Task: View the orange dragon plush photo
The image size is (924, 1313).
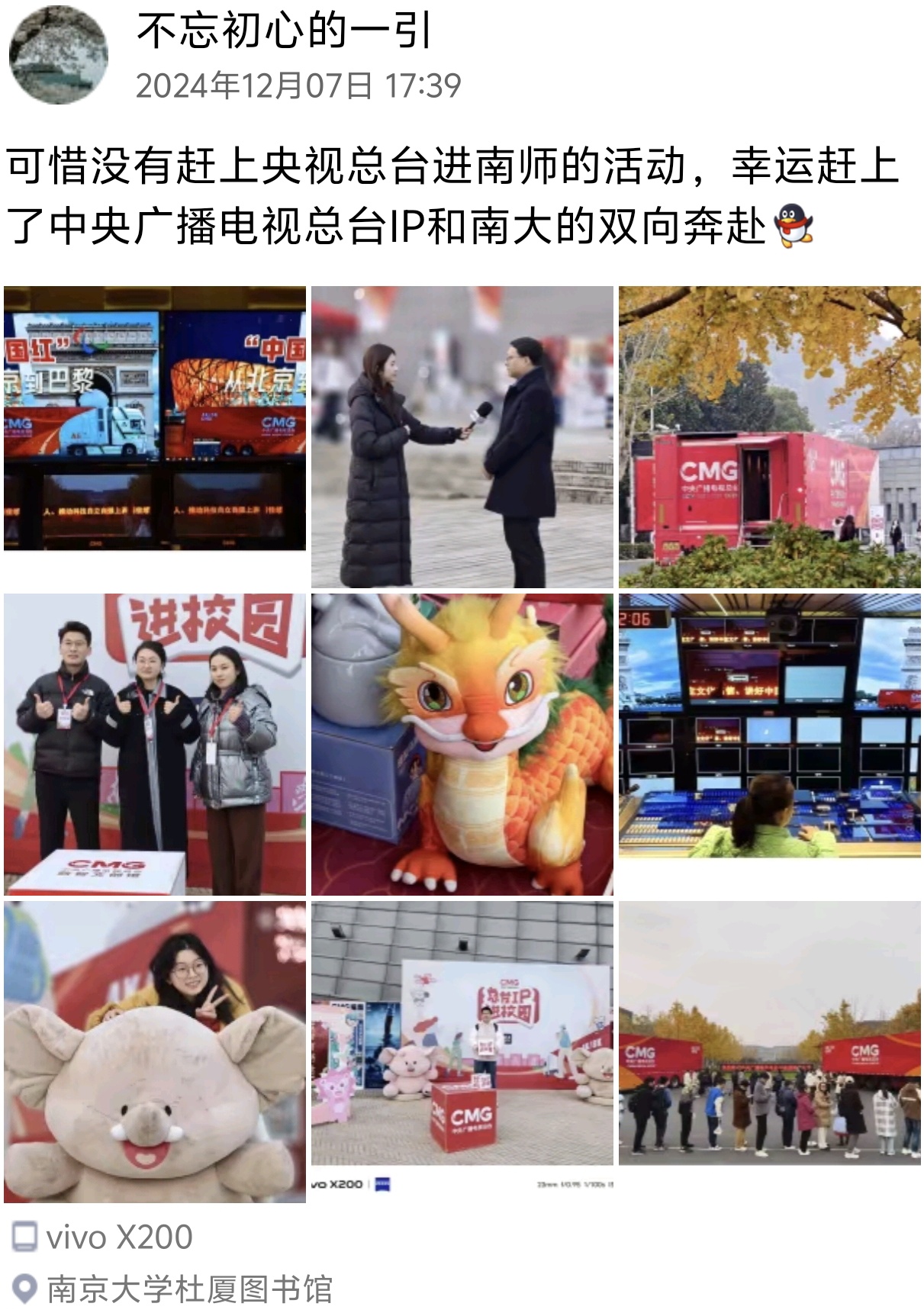Action: pos(462,744)
